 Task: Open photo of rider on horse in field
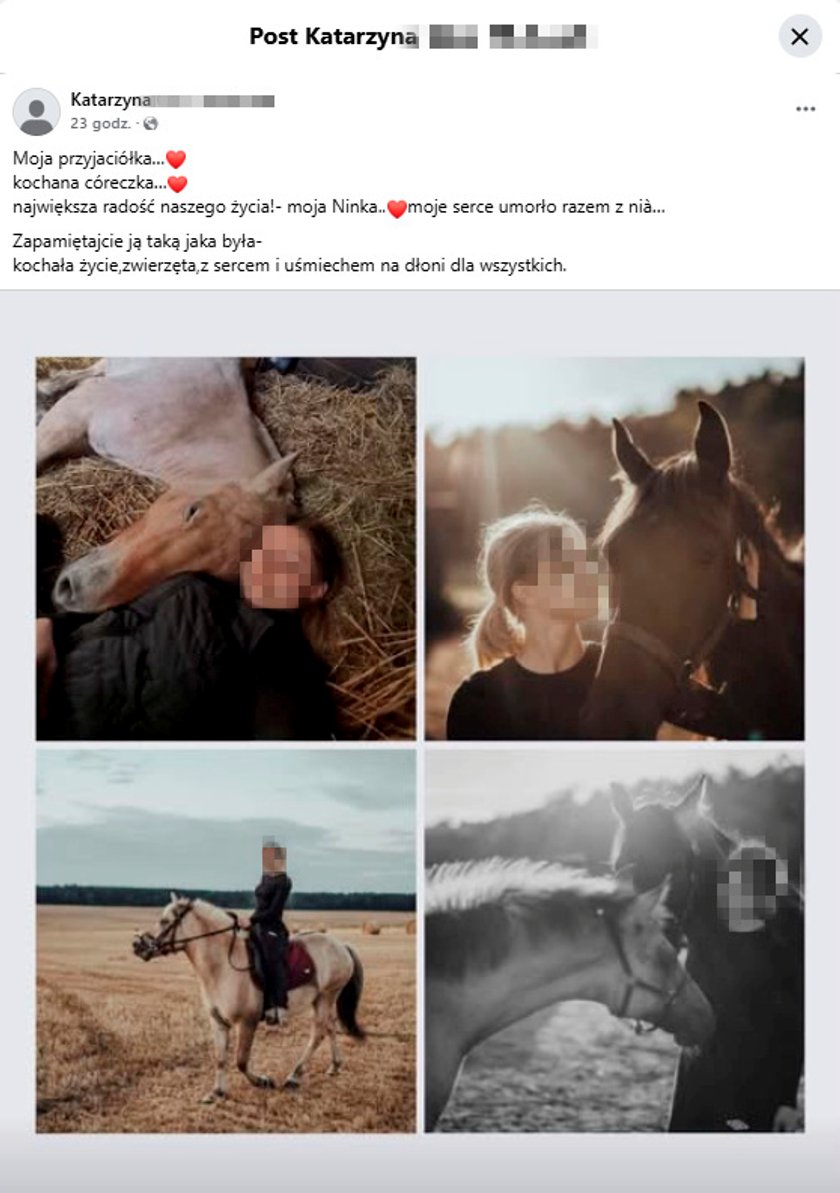coord(226,940)
